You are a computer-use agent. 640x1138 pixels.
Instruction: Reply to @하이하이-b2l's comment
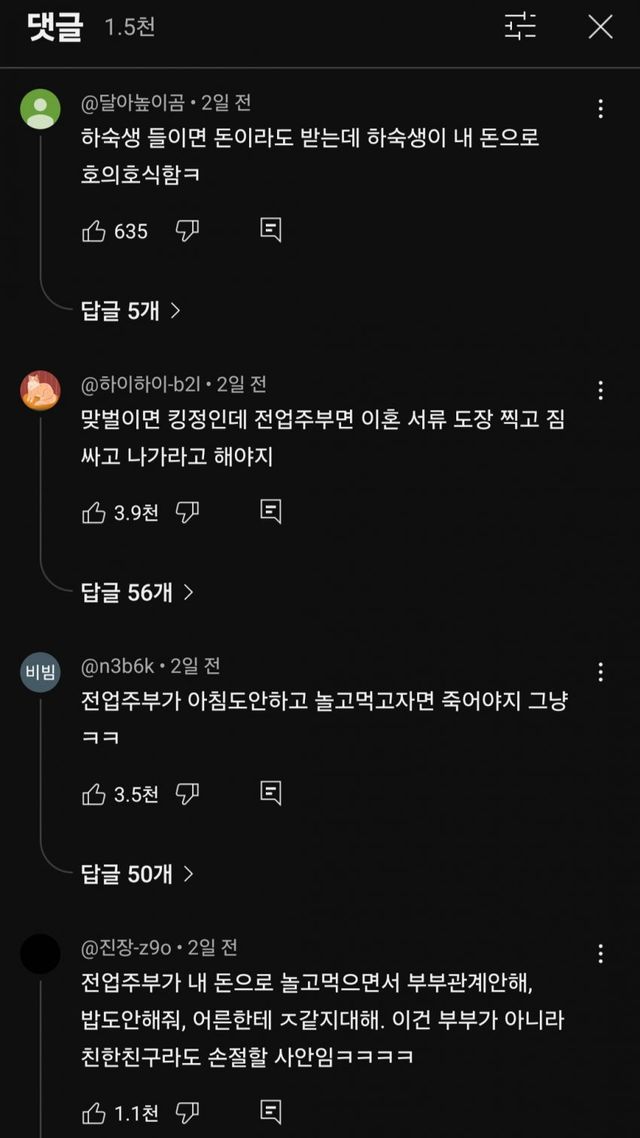coord(271,512)
